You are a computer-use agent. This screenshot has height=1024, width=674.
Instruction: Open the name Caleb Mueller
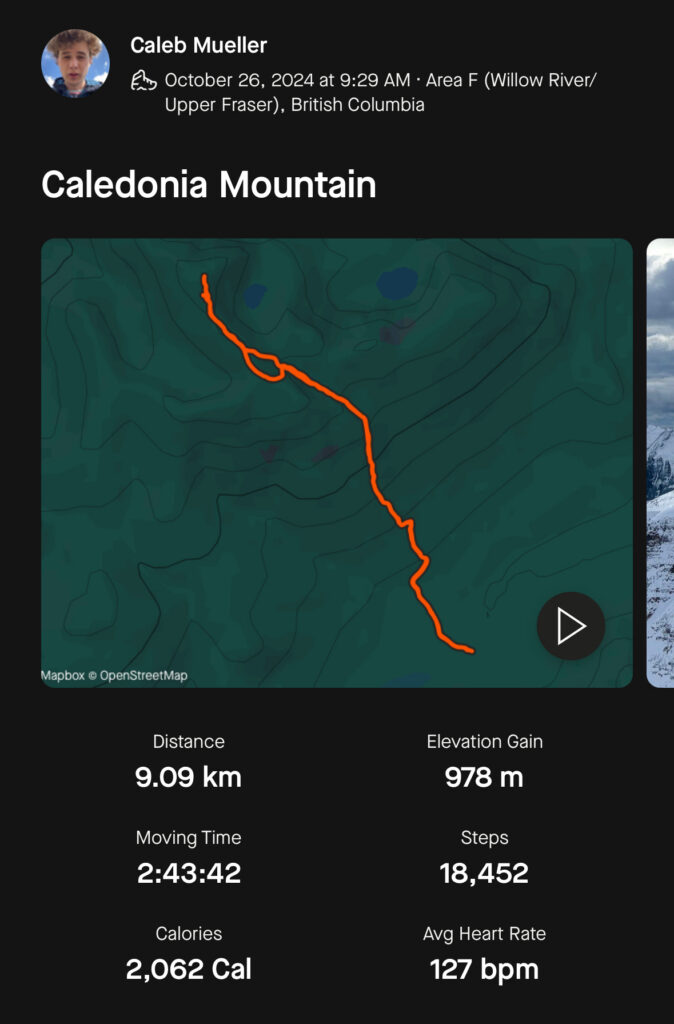coord(198,45)
